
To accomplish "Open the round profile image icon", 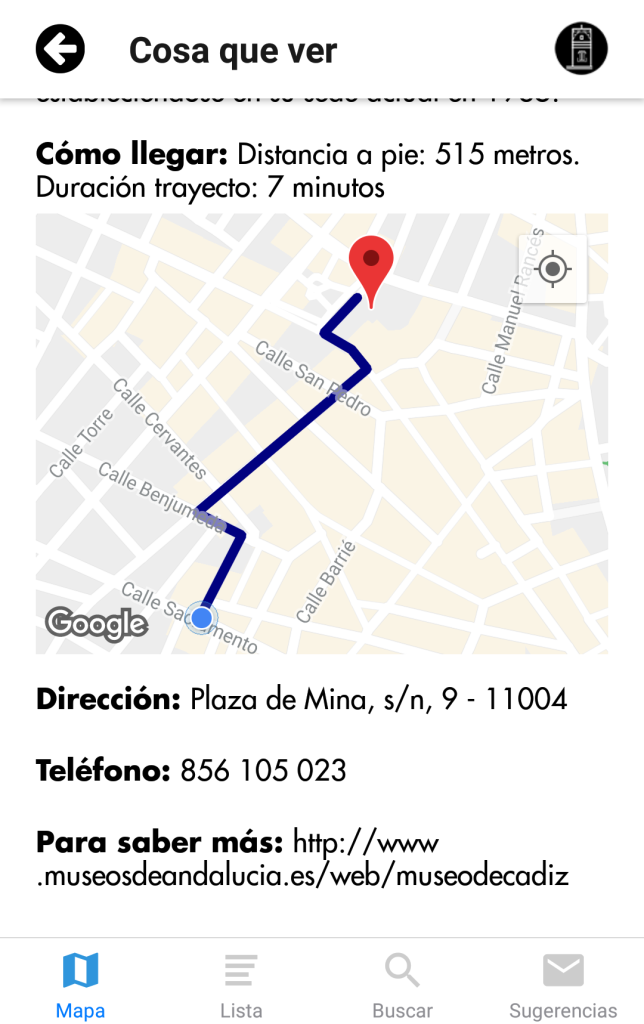I will point(581,49).
